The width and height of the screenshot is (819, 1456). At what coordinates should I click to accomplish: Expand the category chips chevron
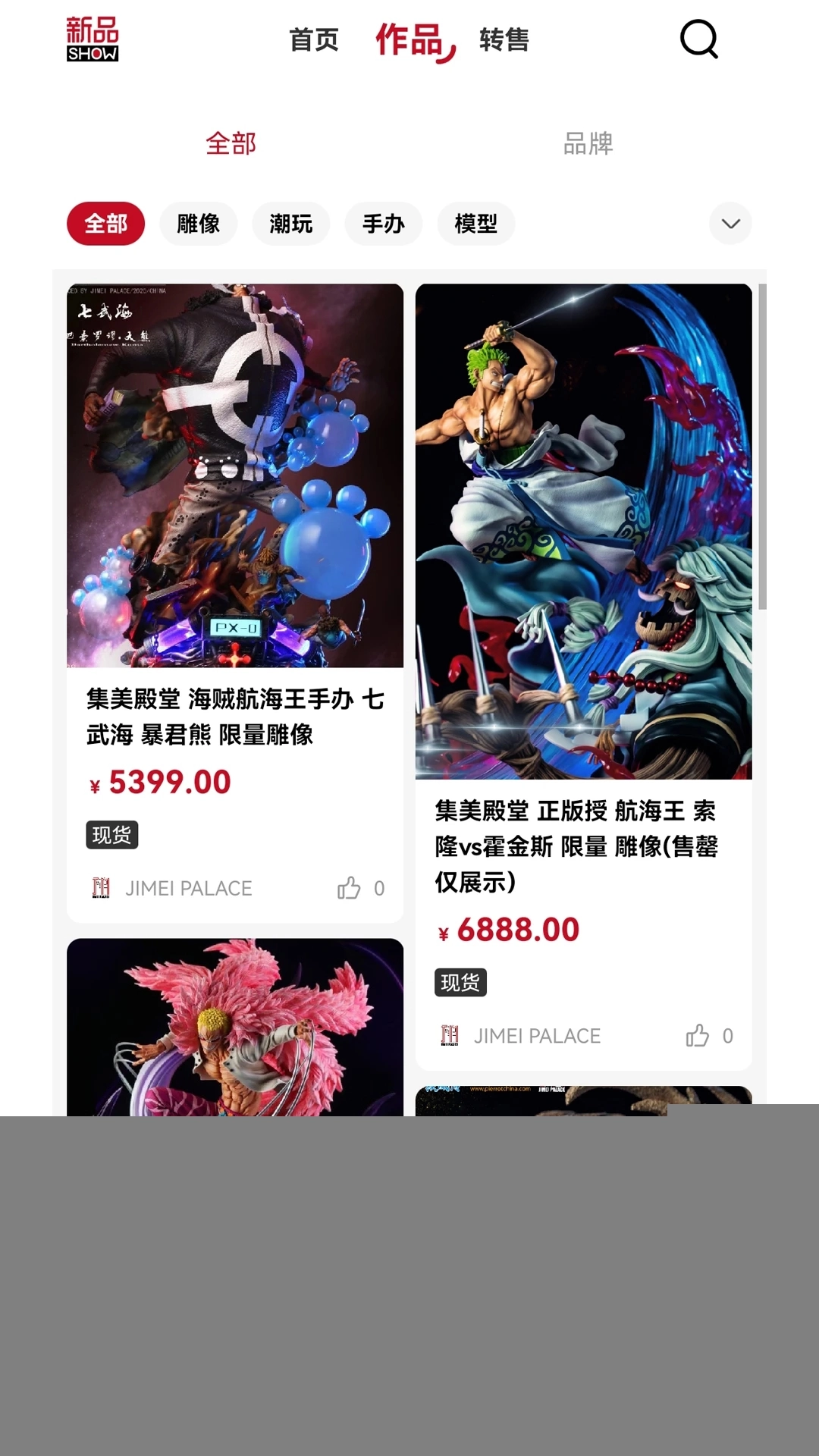coord(730,224)
